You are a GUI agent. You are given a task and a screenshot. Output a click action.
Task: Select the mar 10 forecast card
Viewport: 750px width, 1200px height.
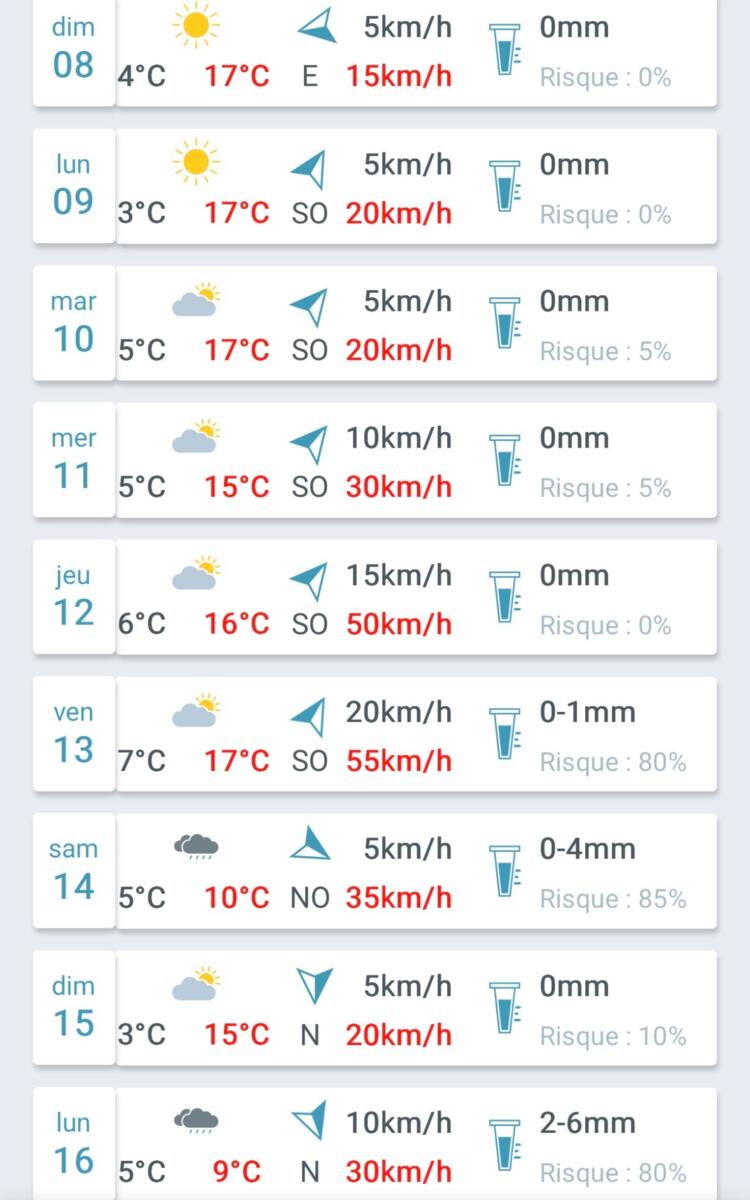(375, 324)
